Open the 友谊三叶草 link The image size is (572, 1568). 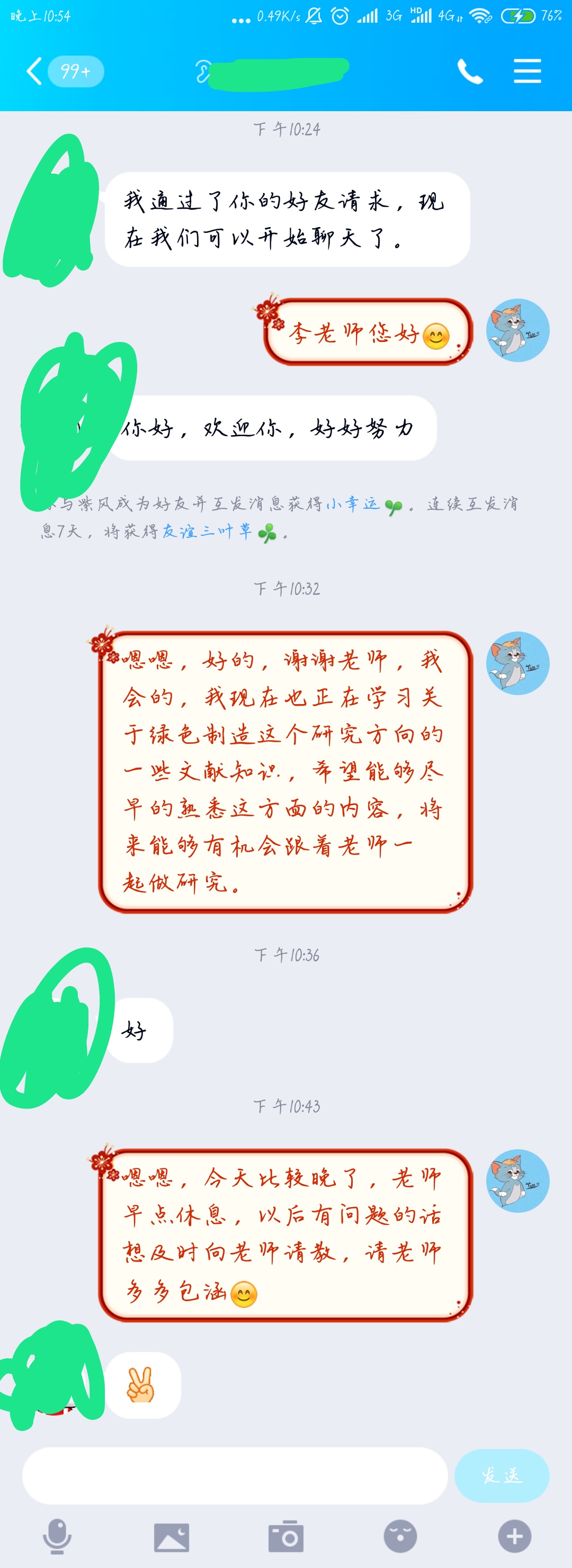207,531
